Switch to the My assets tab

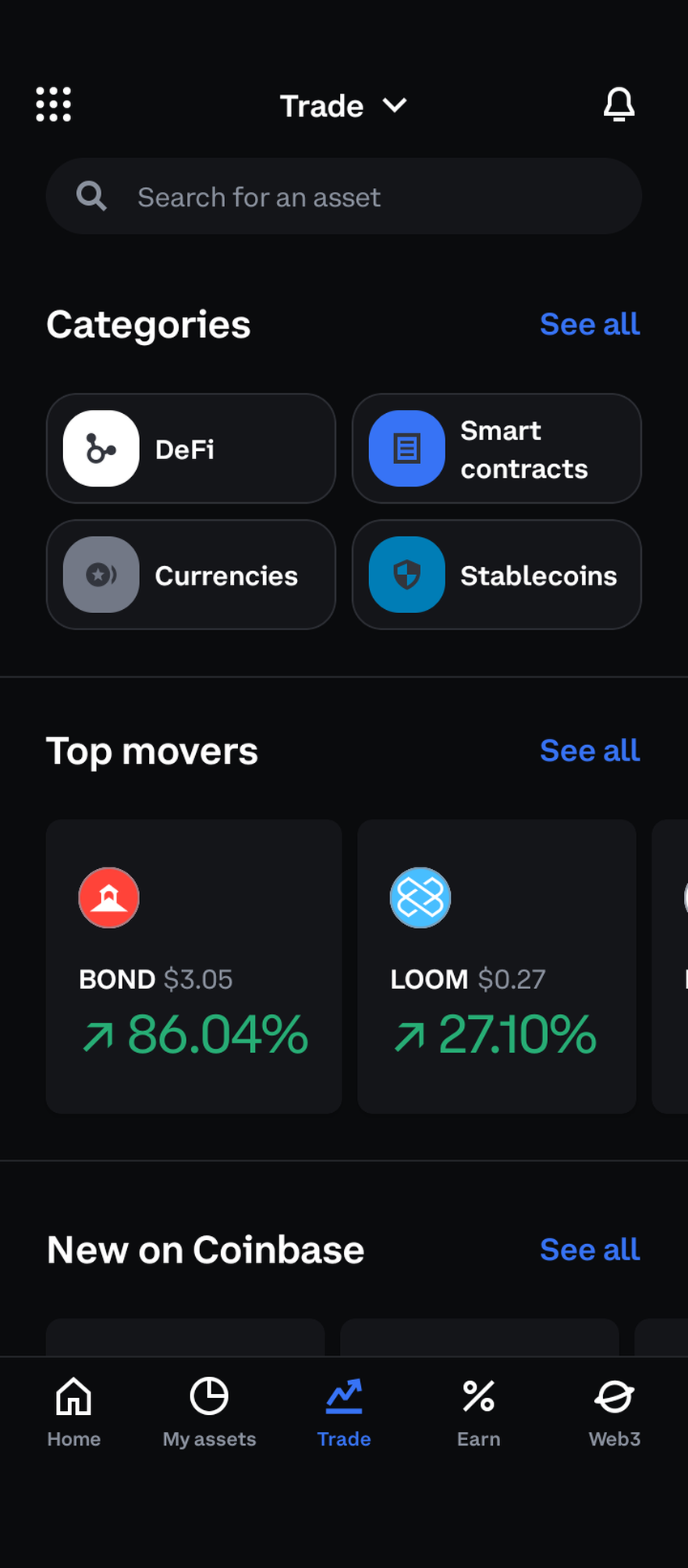pyautogui.click(x=209, y=1412)
